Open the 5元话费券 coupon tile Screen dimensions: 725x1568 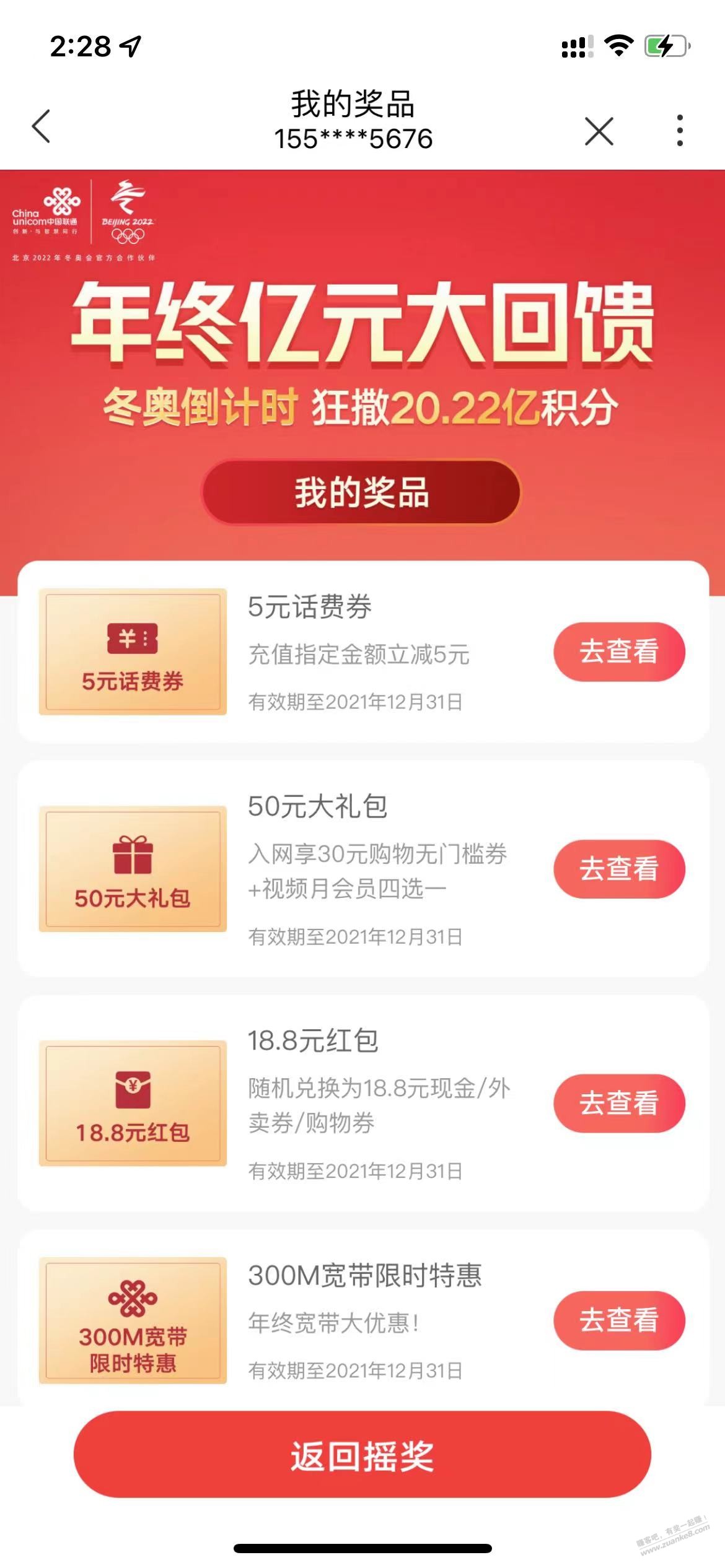(x=133, y=652)
